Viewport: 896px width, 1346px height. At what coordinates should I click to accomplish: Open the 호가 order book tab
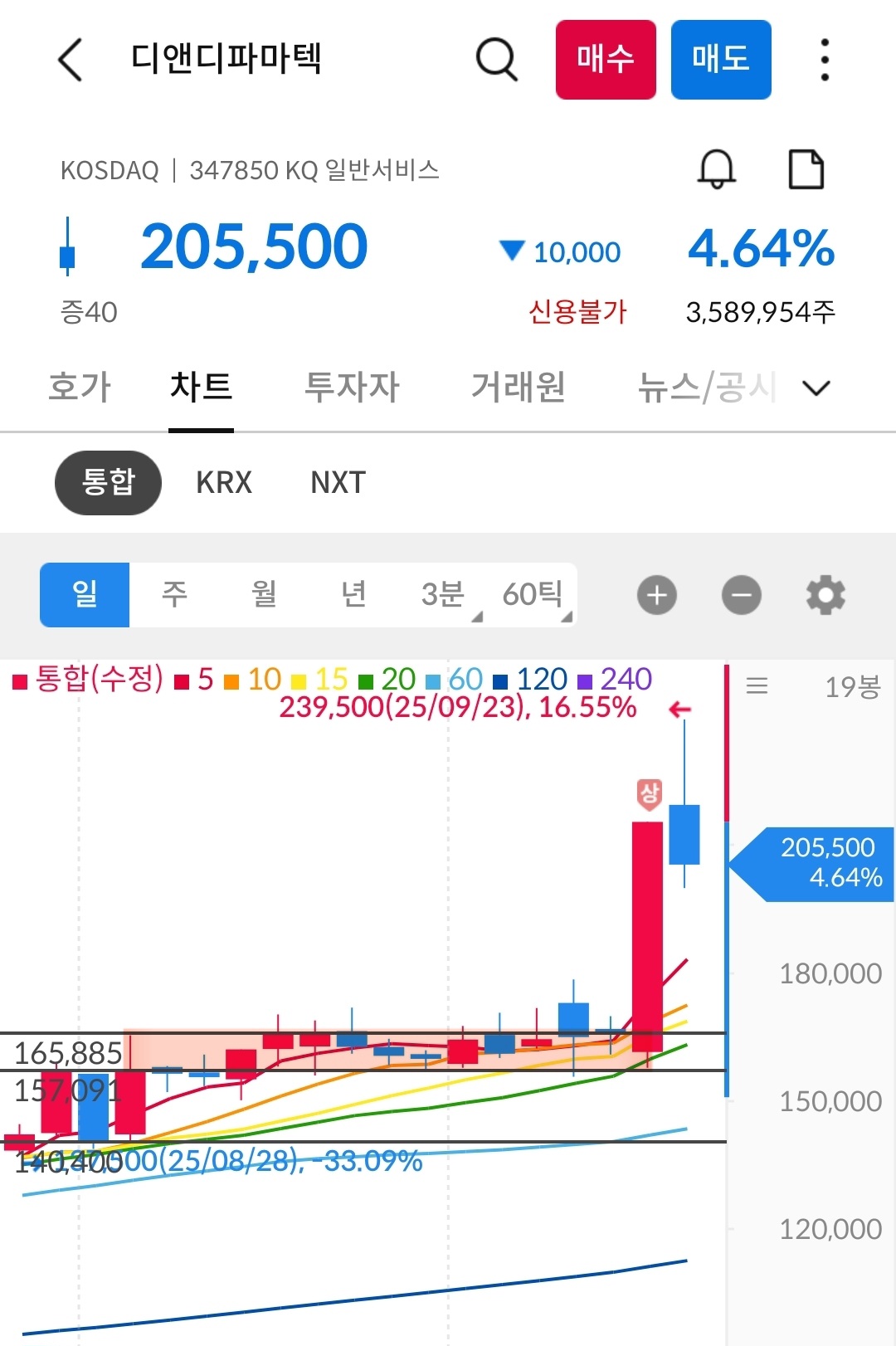point(79,388)
